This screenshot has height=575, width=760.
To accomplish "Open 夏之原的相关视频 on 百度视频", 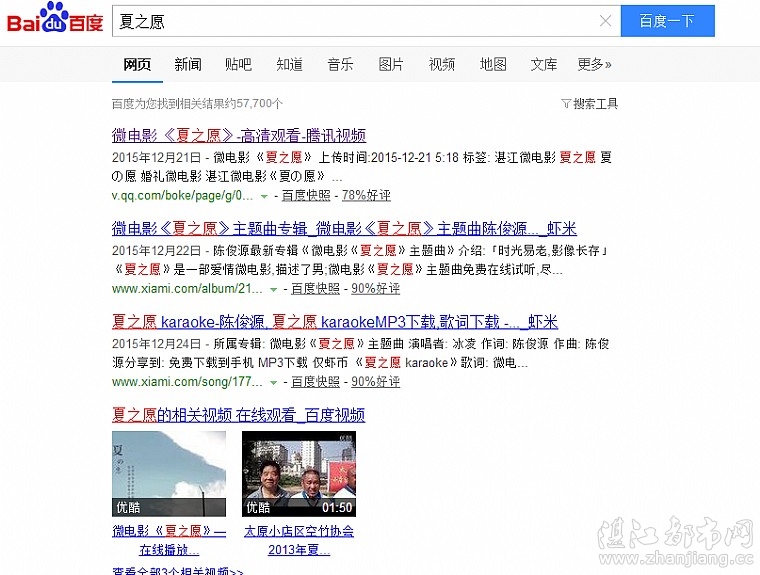I will (x=238, y=414).
